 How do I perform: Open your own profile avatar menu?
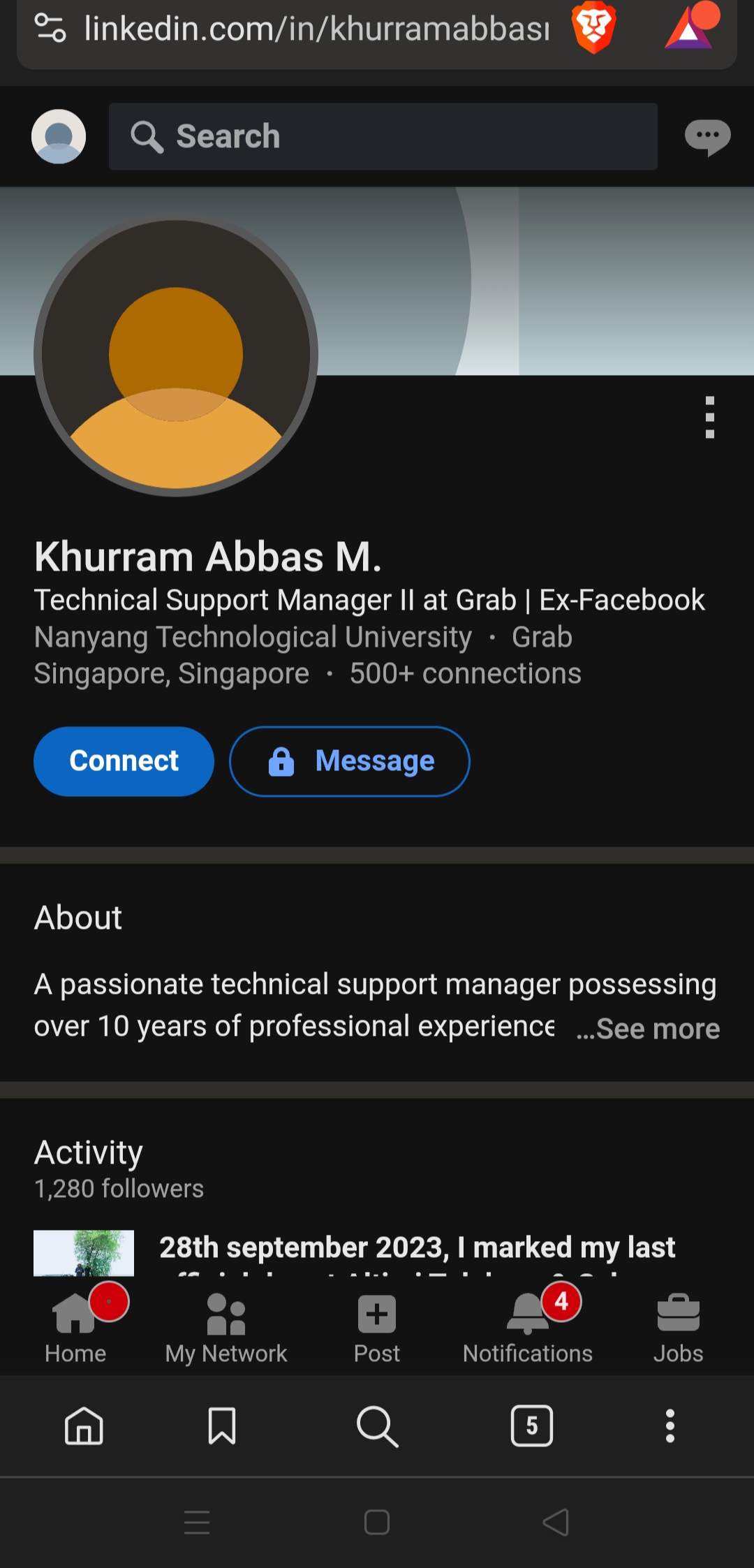point(59,137)
